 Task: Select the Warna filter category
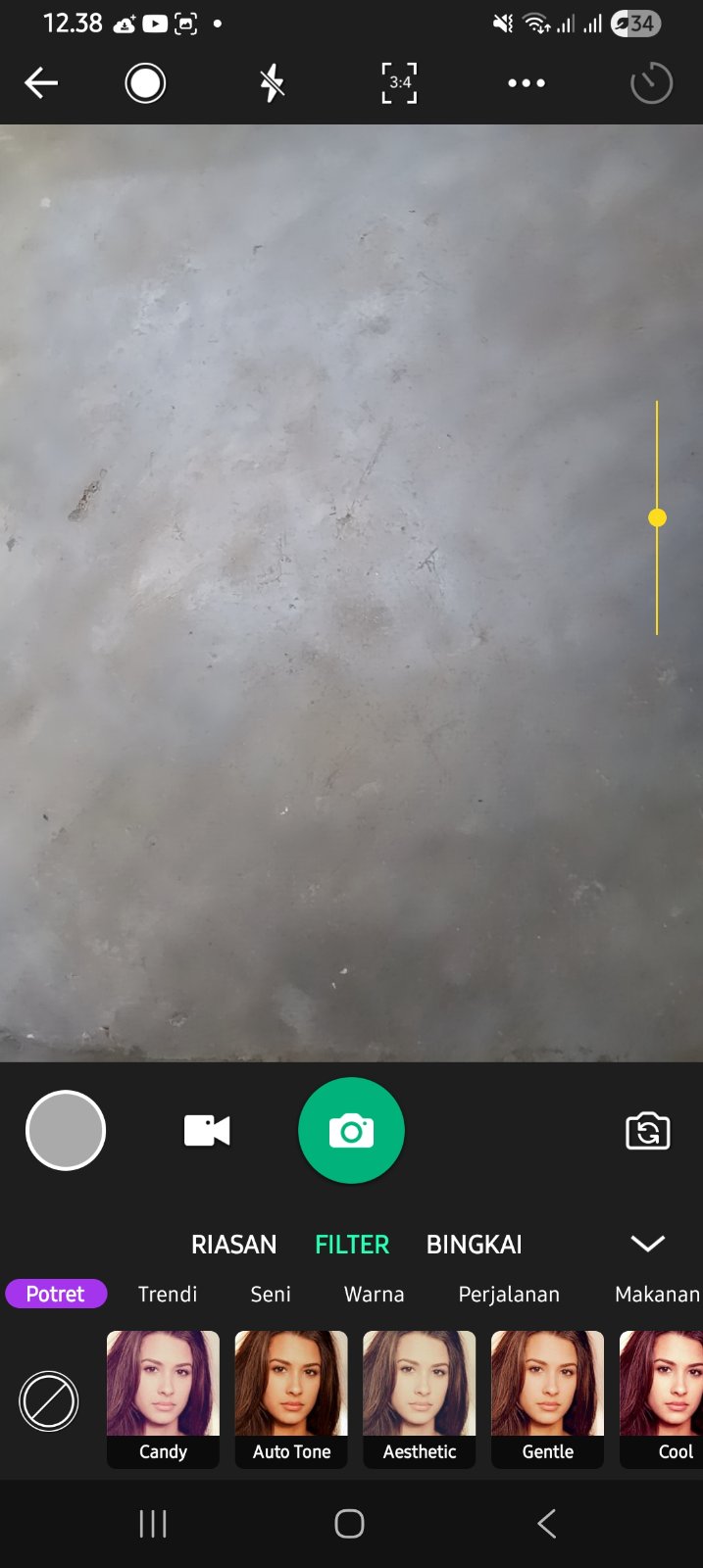(374, 1294)
